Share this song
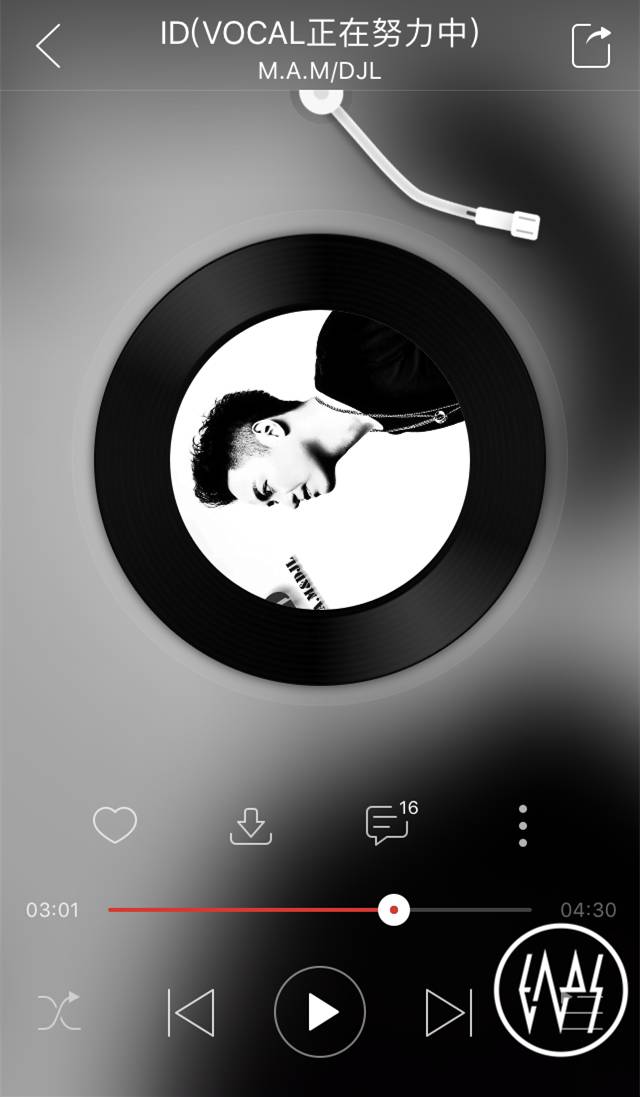The height and width of the screenshot is (1097, 640). pyautogui.click(x=591, y=46)
